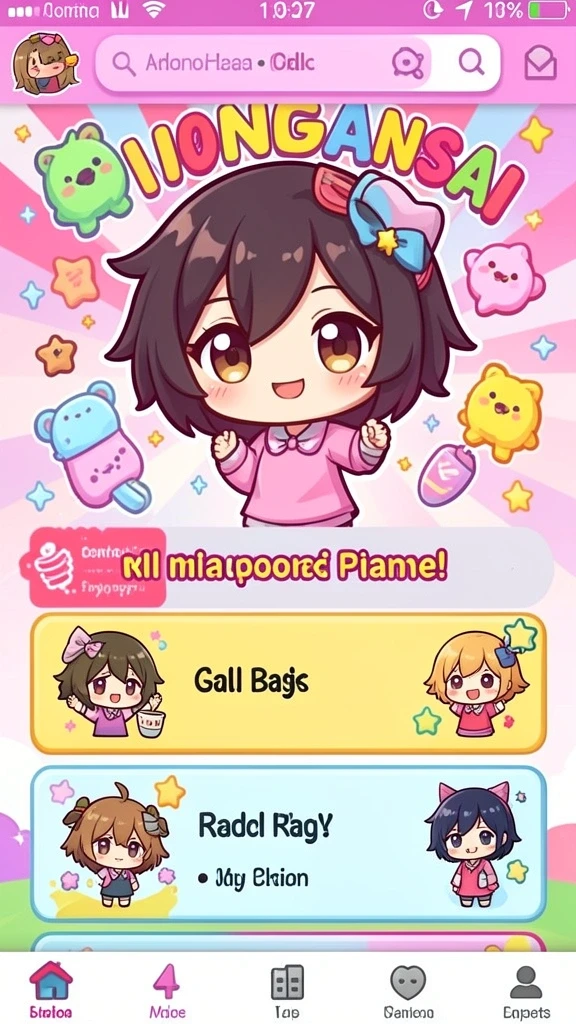Viewport: 576px width, 1024px height.
Task: Open the blue Radcl Ragy card
Action: coord(288,843)
